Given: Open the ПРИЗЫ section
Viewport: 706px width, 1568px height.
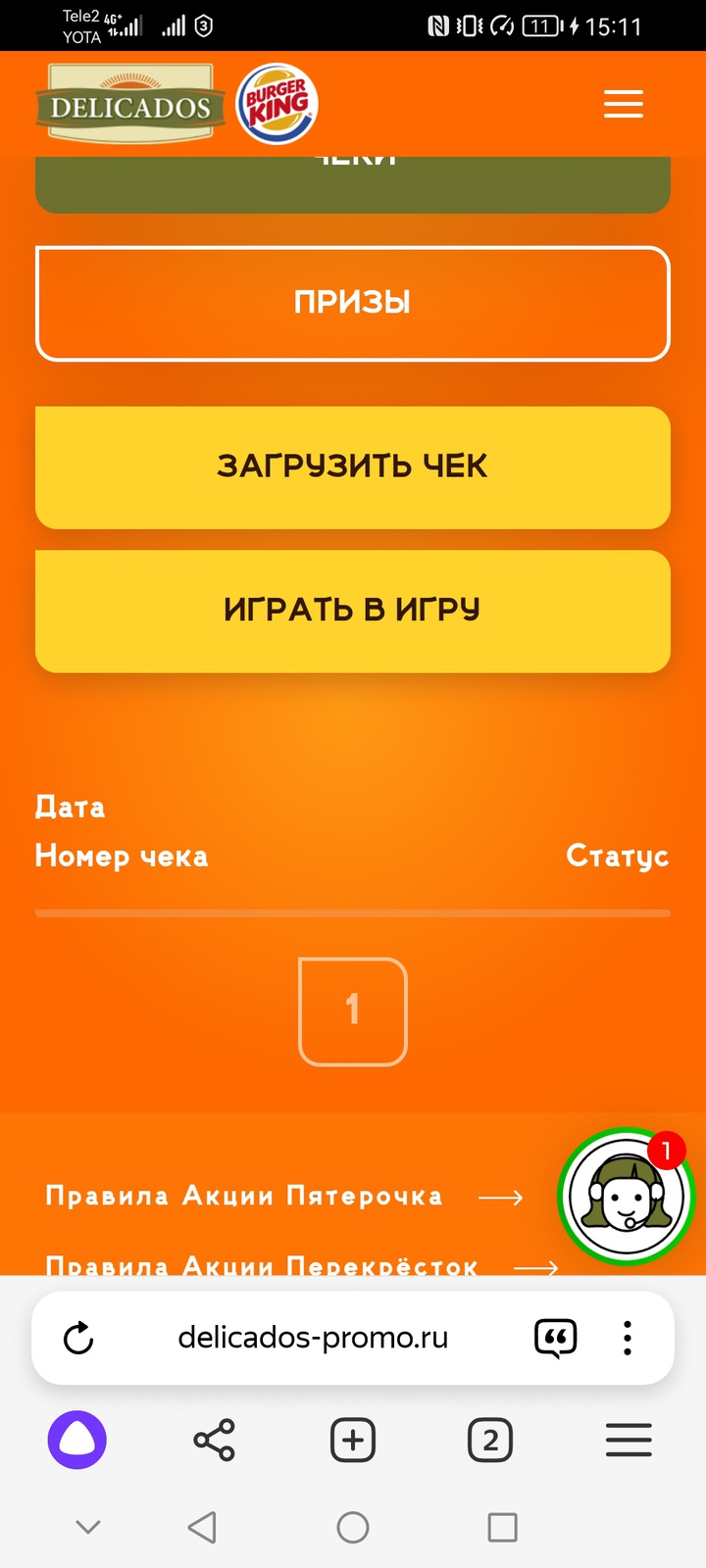Looking at the screenshot, I should [353, 303].
